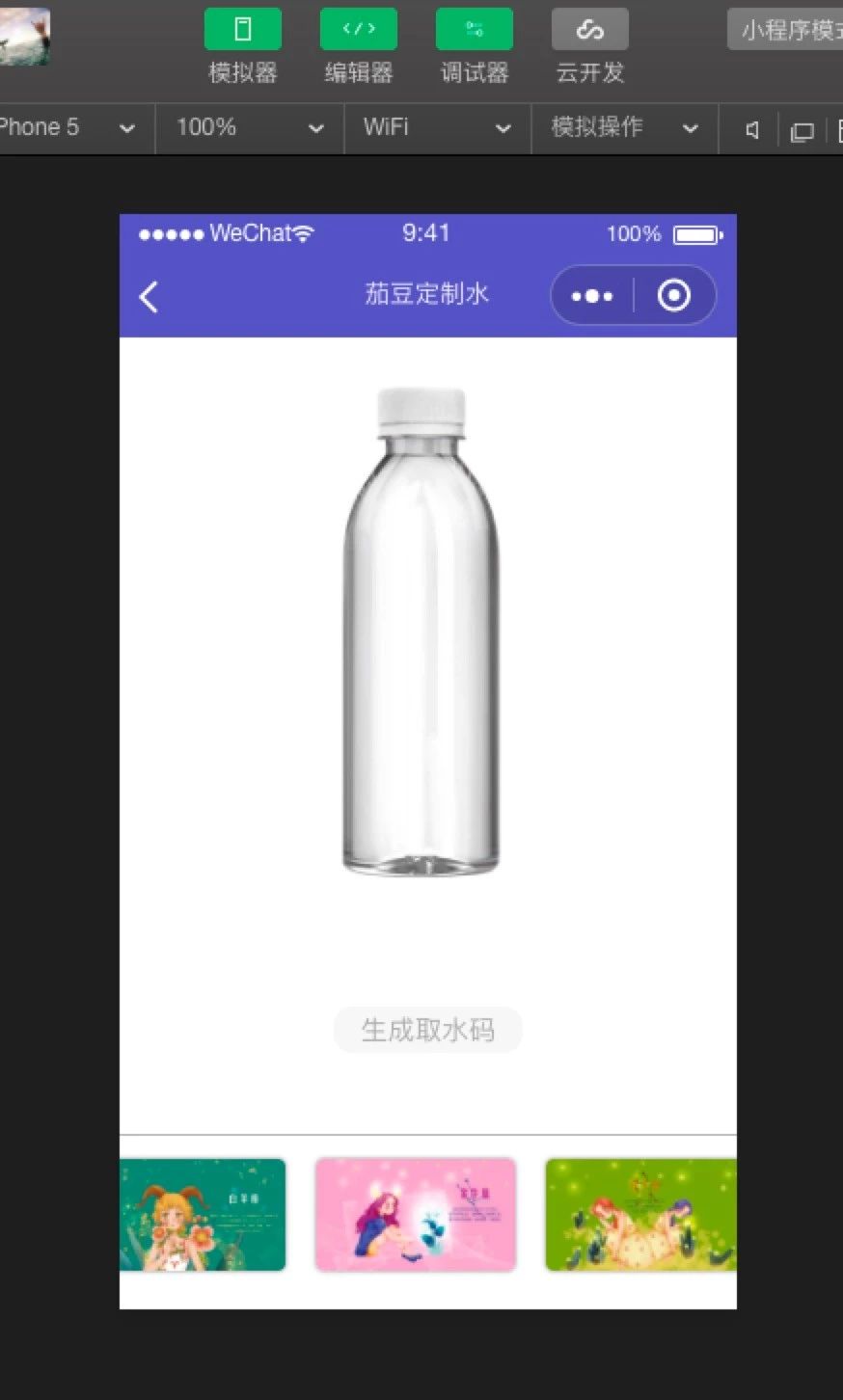The width and height of the screenshot is (843, 1400).
Task: Show the 调试器 debugger panel
Action: pos(474,30)
